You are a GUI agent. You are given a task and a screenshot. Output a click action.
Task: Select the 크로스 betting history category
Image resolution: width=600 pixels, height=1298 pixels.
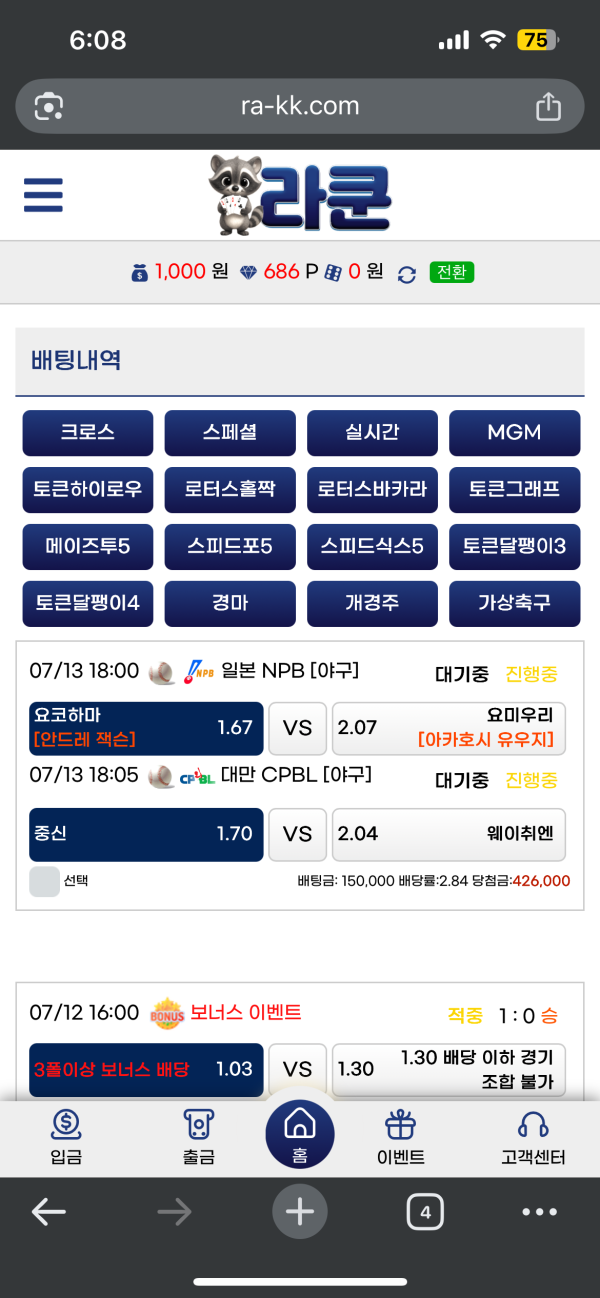coord(88,433)
